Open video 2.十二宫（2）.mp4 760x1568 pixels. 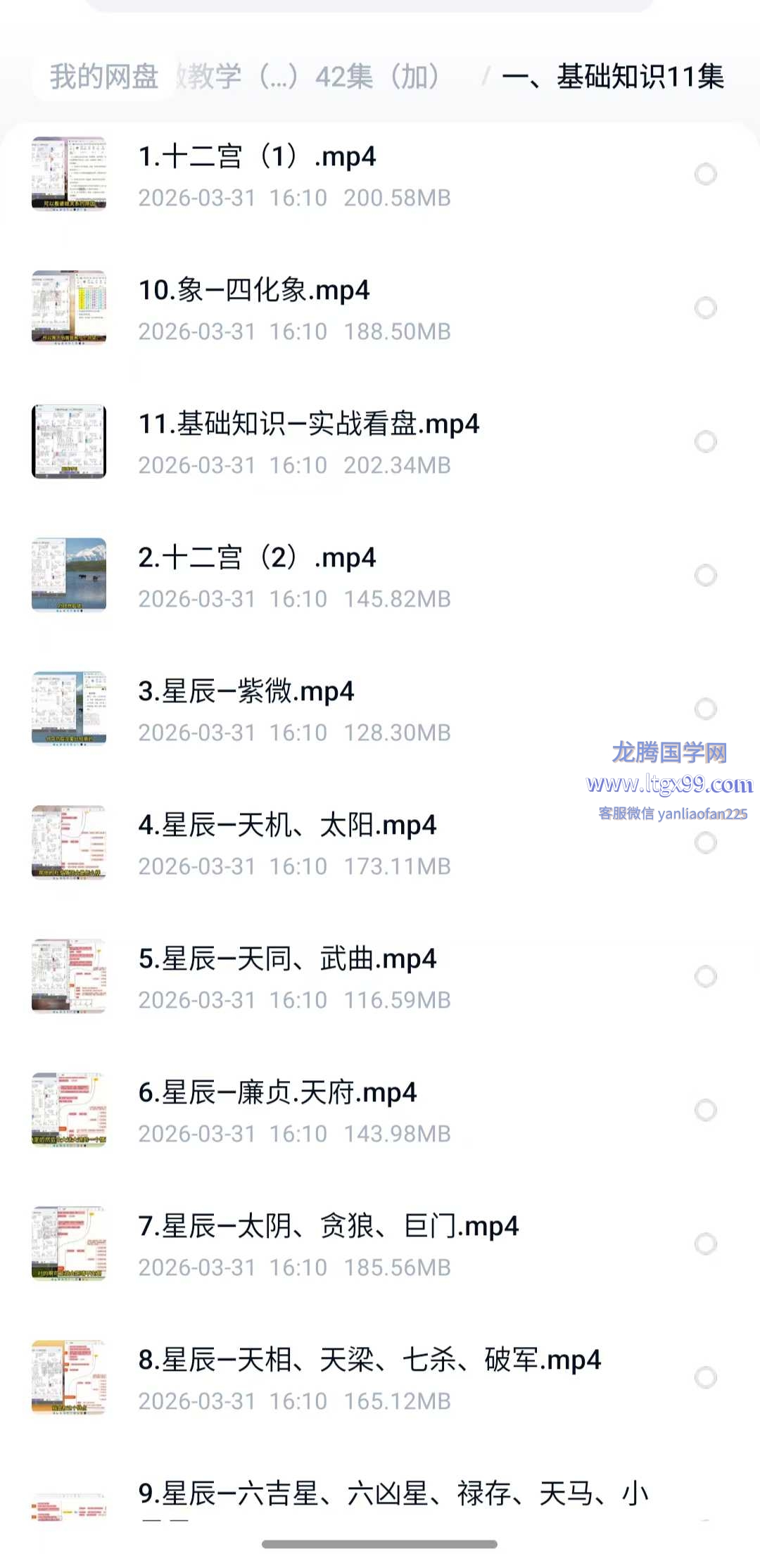(257, 558)
